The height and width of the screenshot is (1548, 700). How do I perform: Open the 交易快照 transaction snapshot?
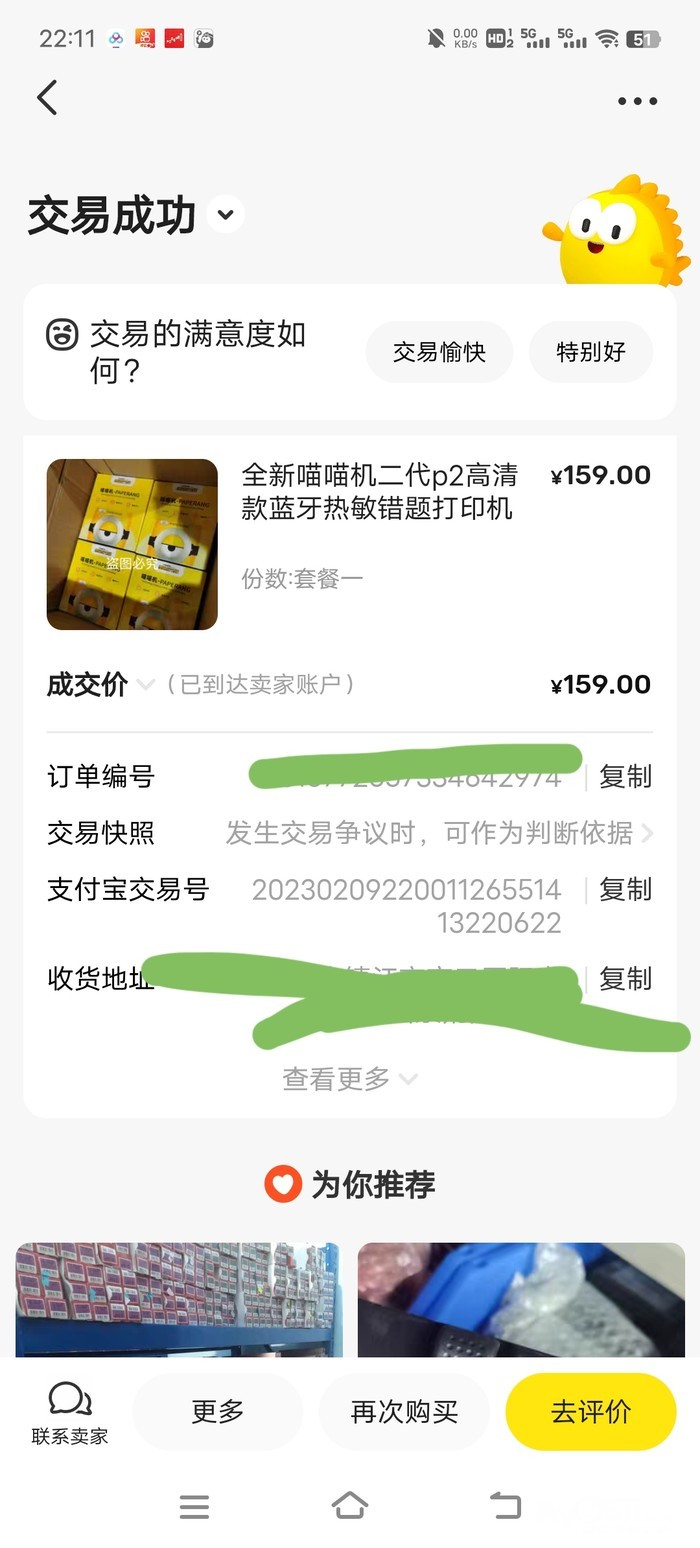[440, 833]
